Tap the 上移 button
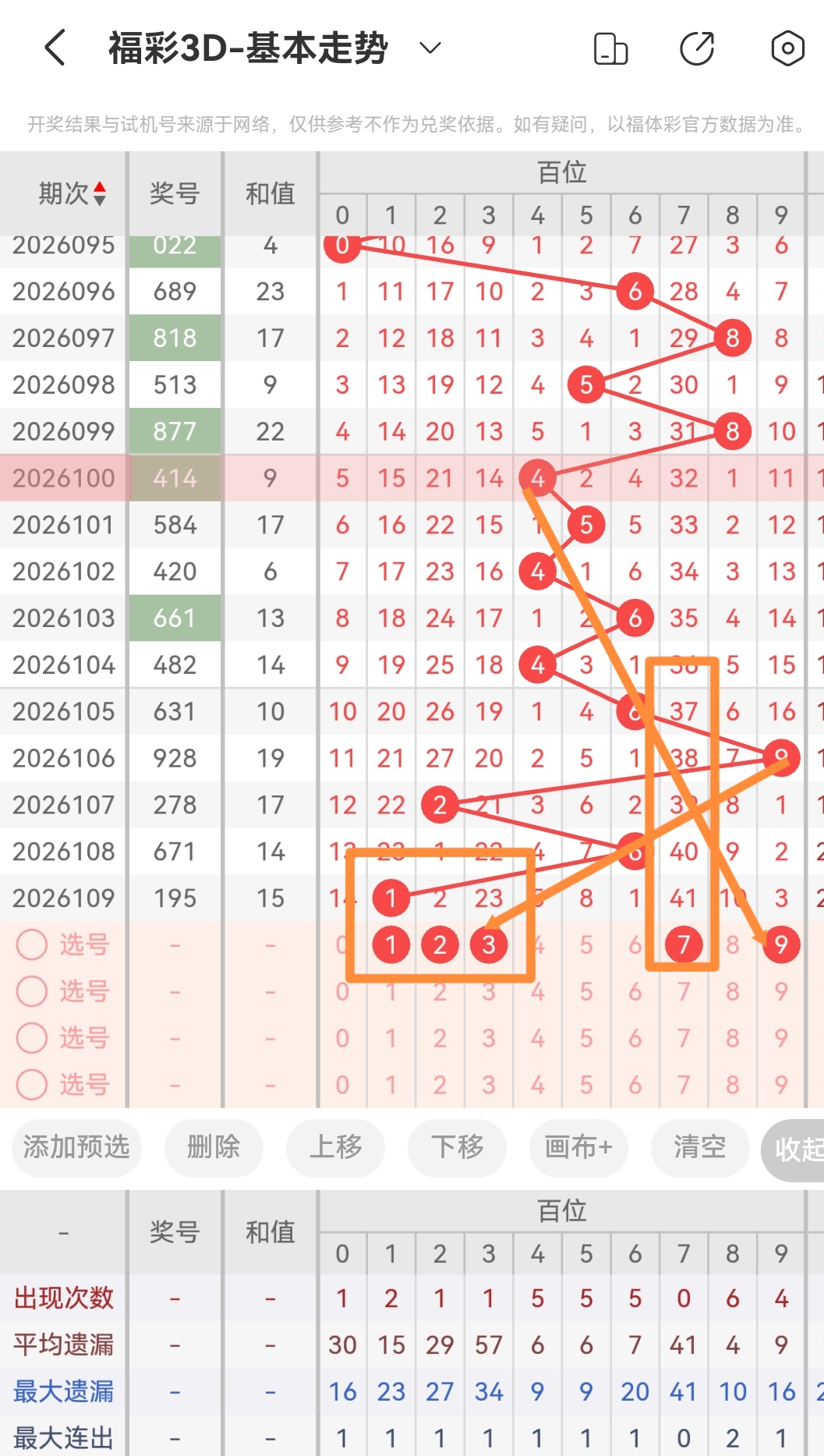824x1456 pixels. (x=335, y=1147)
